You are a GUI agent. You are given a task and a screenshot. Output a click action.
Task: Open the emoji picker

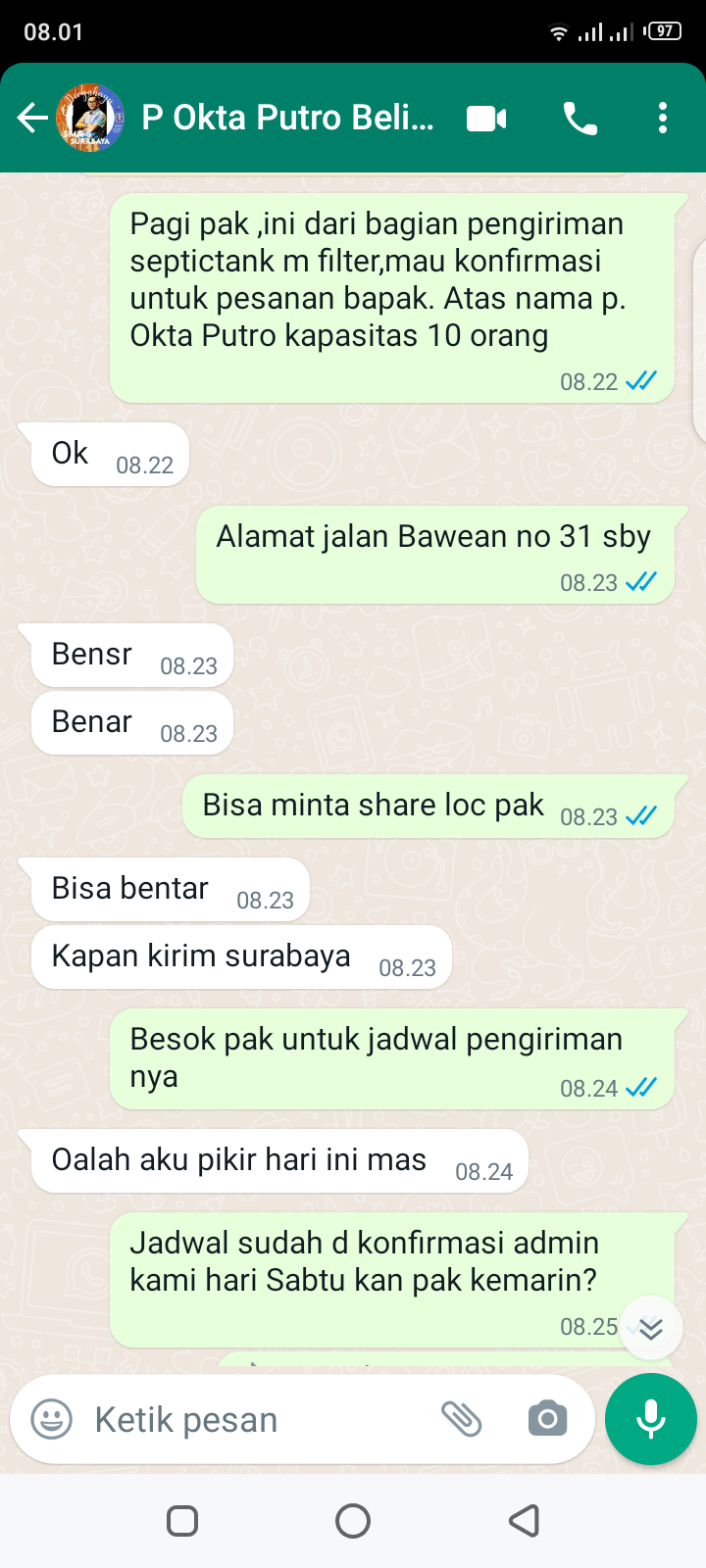tap(52, 1419)
